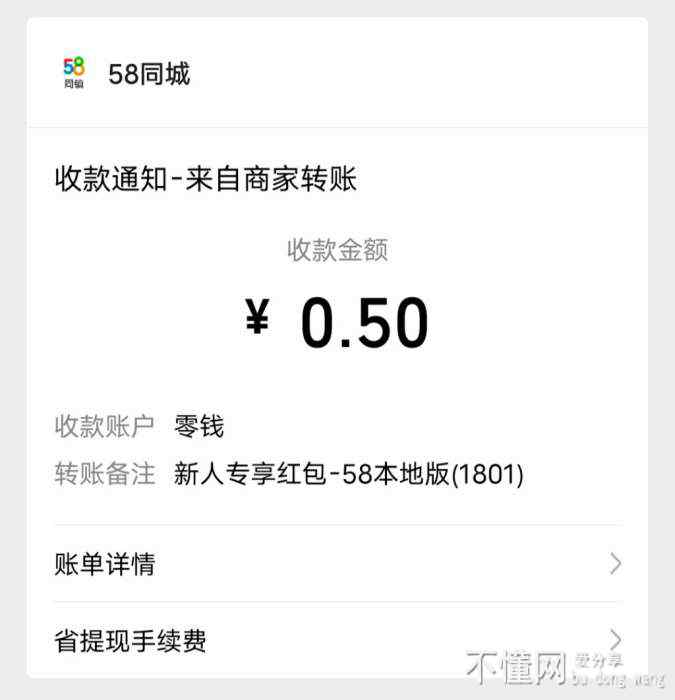Open 账单详情 bill details
The image size is (675, 700).
click(x=337, y=564)
